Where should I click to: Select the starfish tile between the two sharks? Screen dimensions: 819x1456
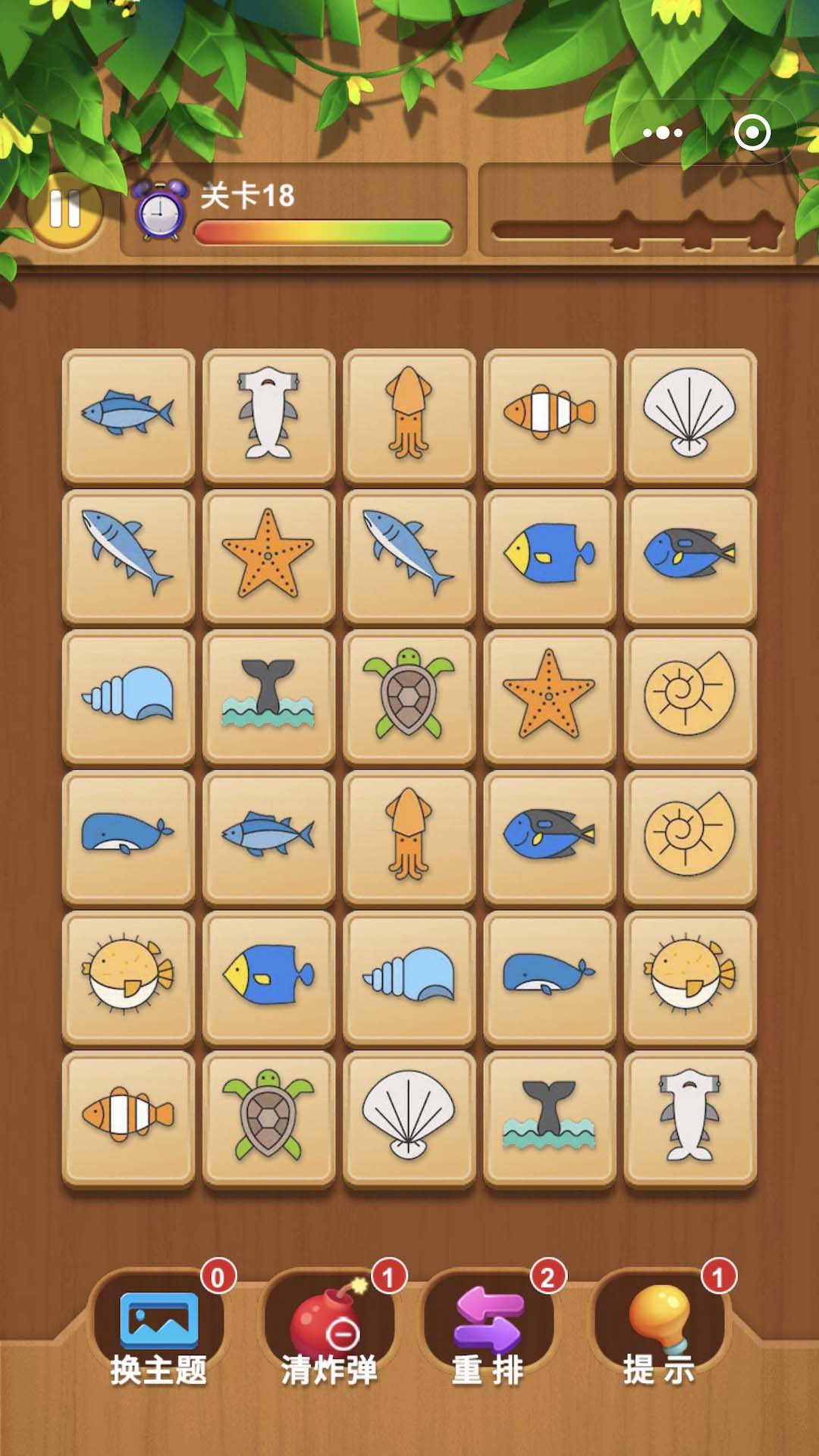268,554
